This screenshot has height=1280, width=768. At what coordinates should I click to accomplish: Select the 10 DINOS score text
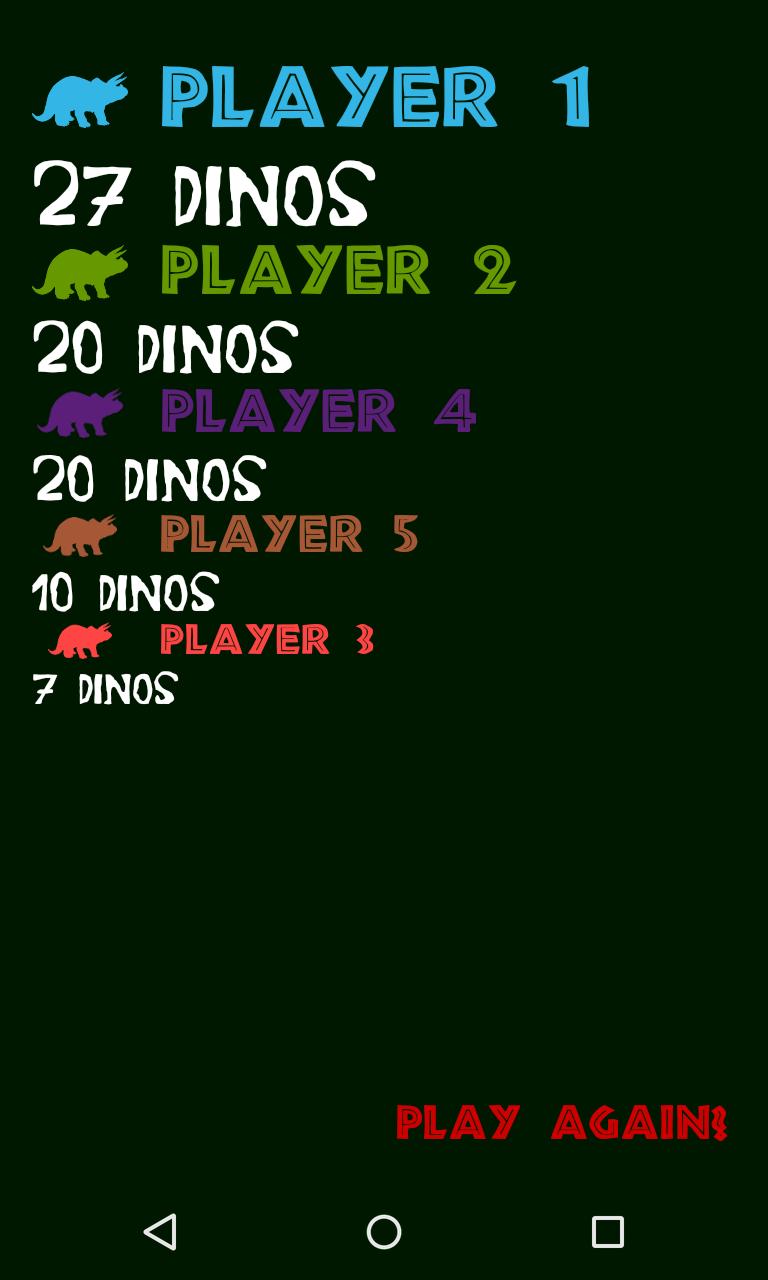(x=123, y=594)
